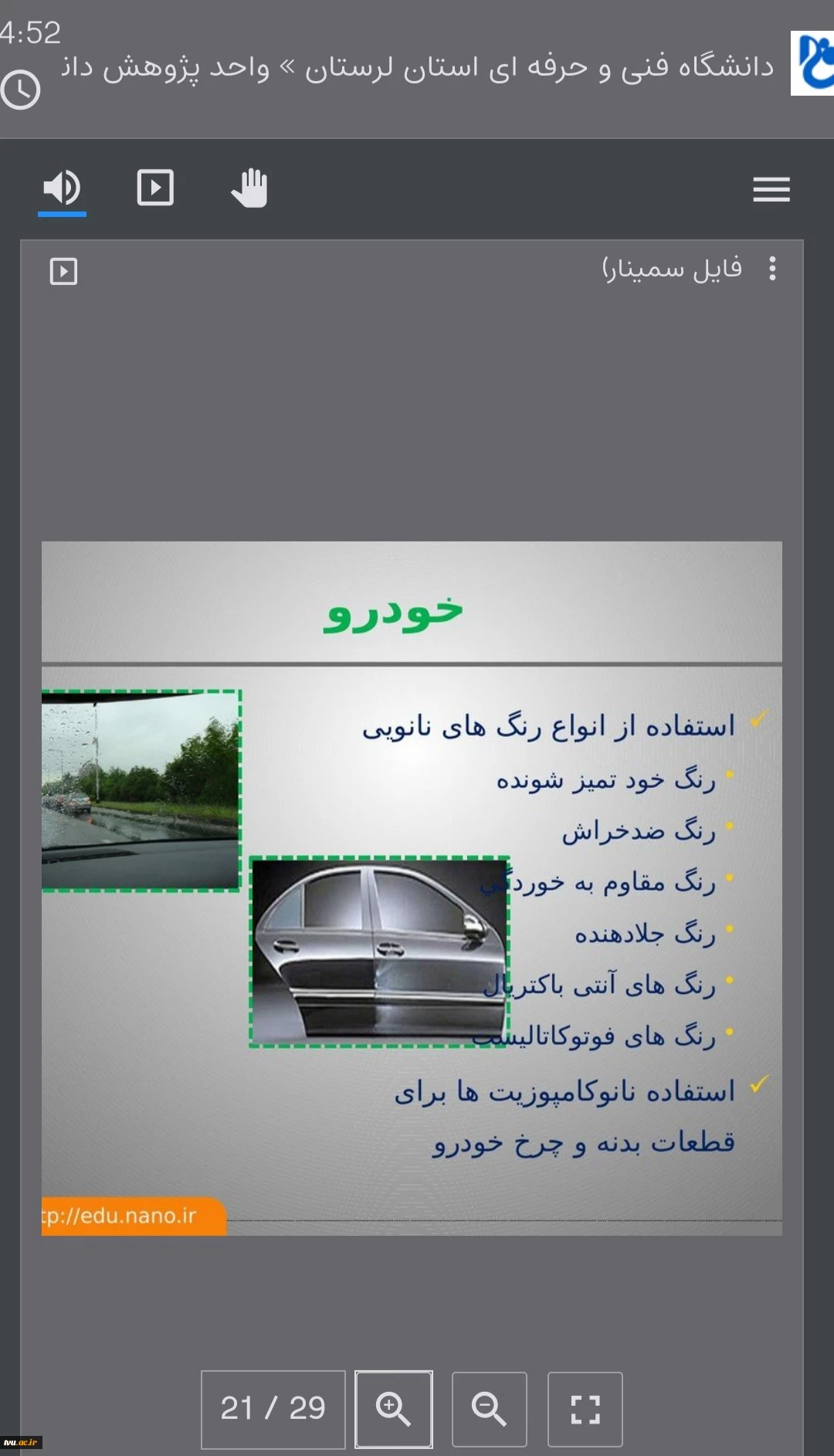Tap the play icon in file panel
The image size is (834, 1456).
(63, 272)
